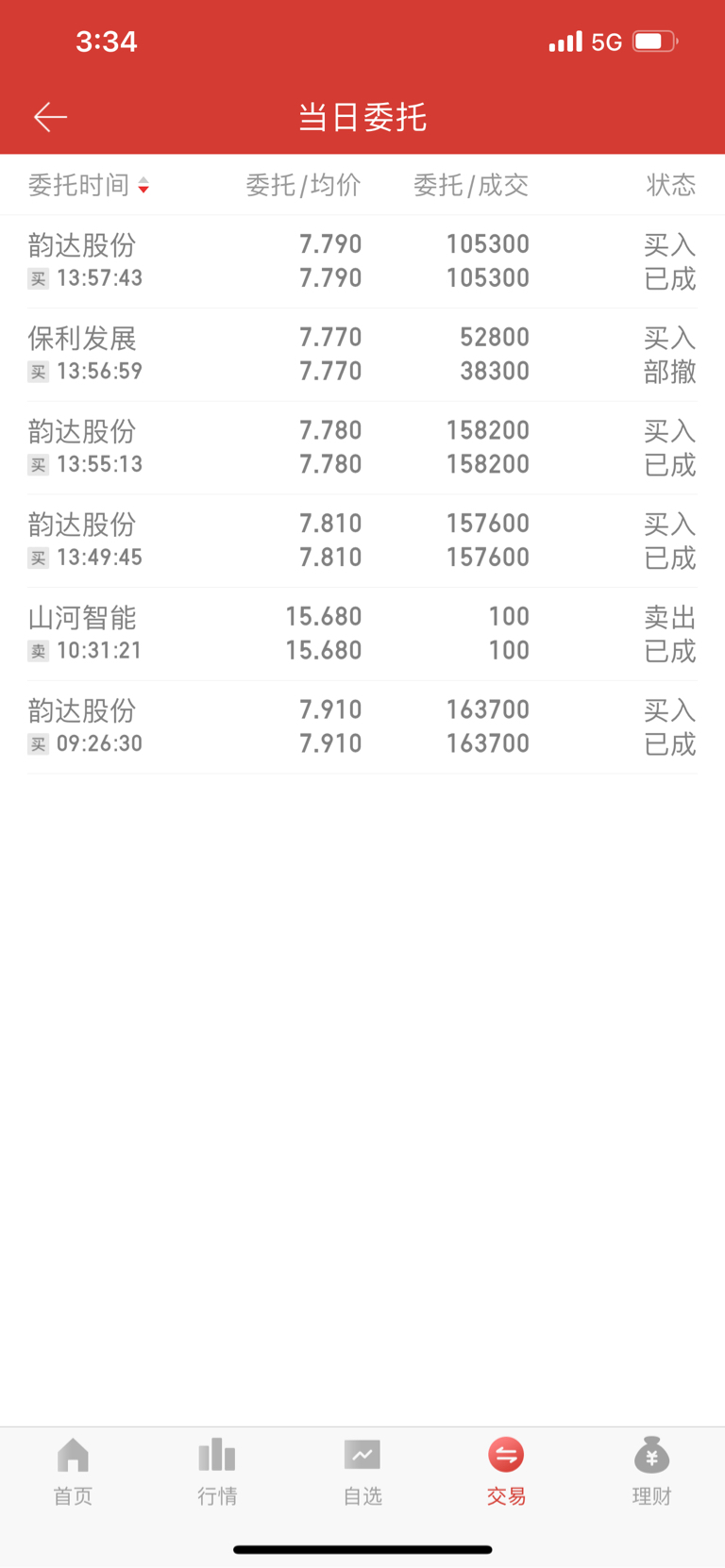Switch to the 理财 tab
The width and height of the screenshot is (725, 1568).
[x=651, y=1472]
